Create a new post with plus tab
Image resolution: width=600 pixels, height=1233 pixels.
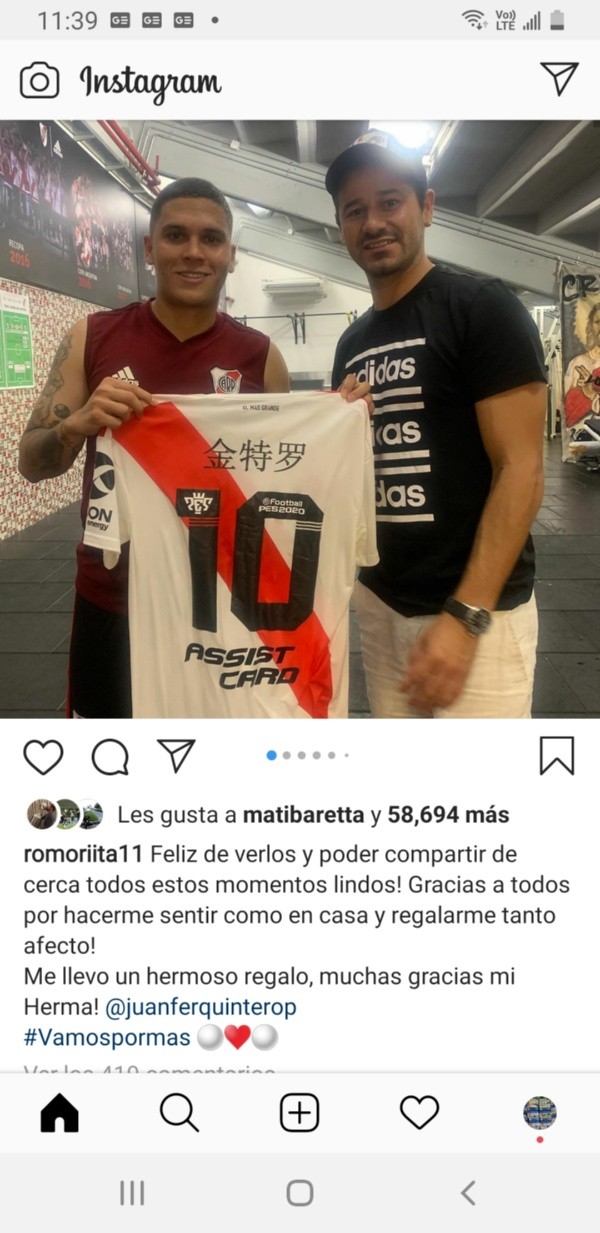click(299, 1112)
